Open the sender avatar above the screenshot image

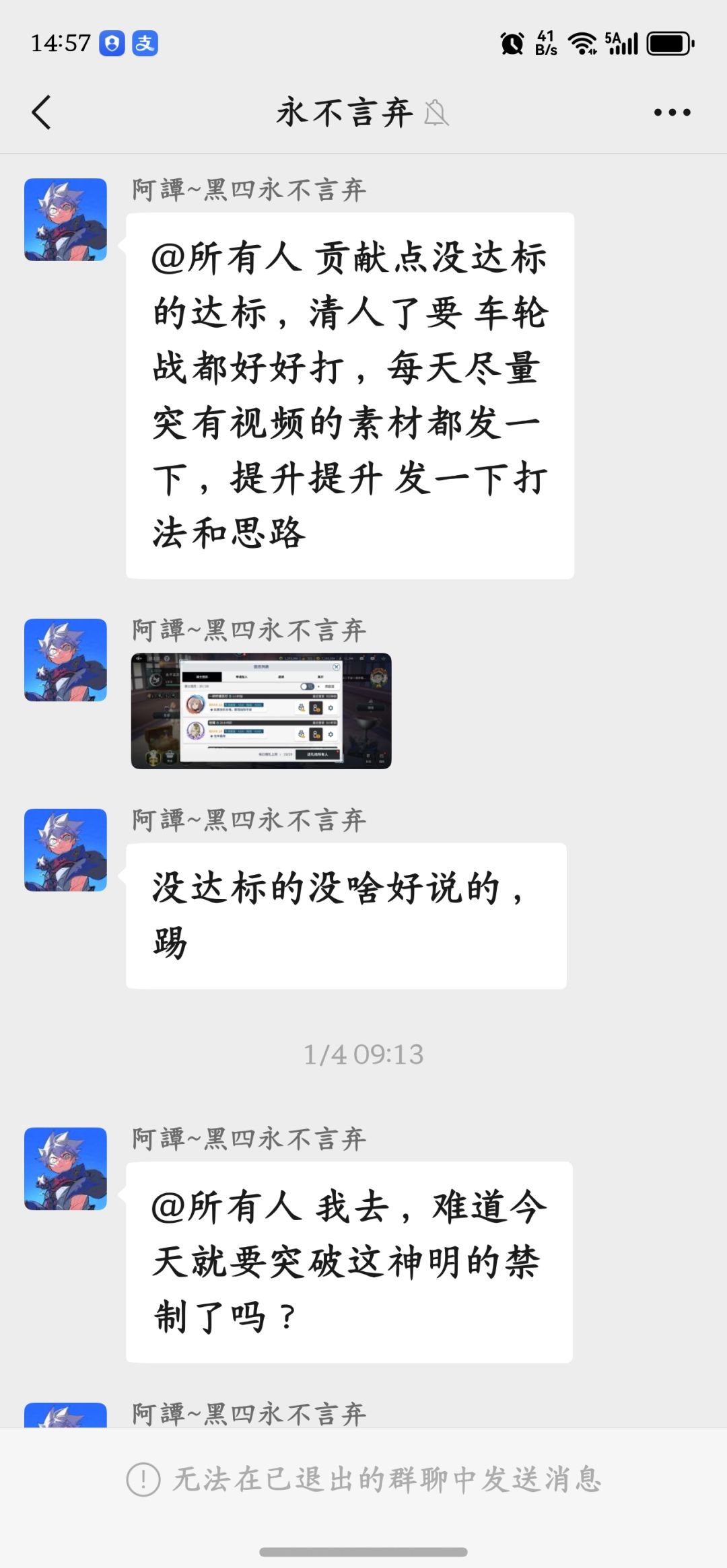tap(65, 660)
